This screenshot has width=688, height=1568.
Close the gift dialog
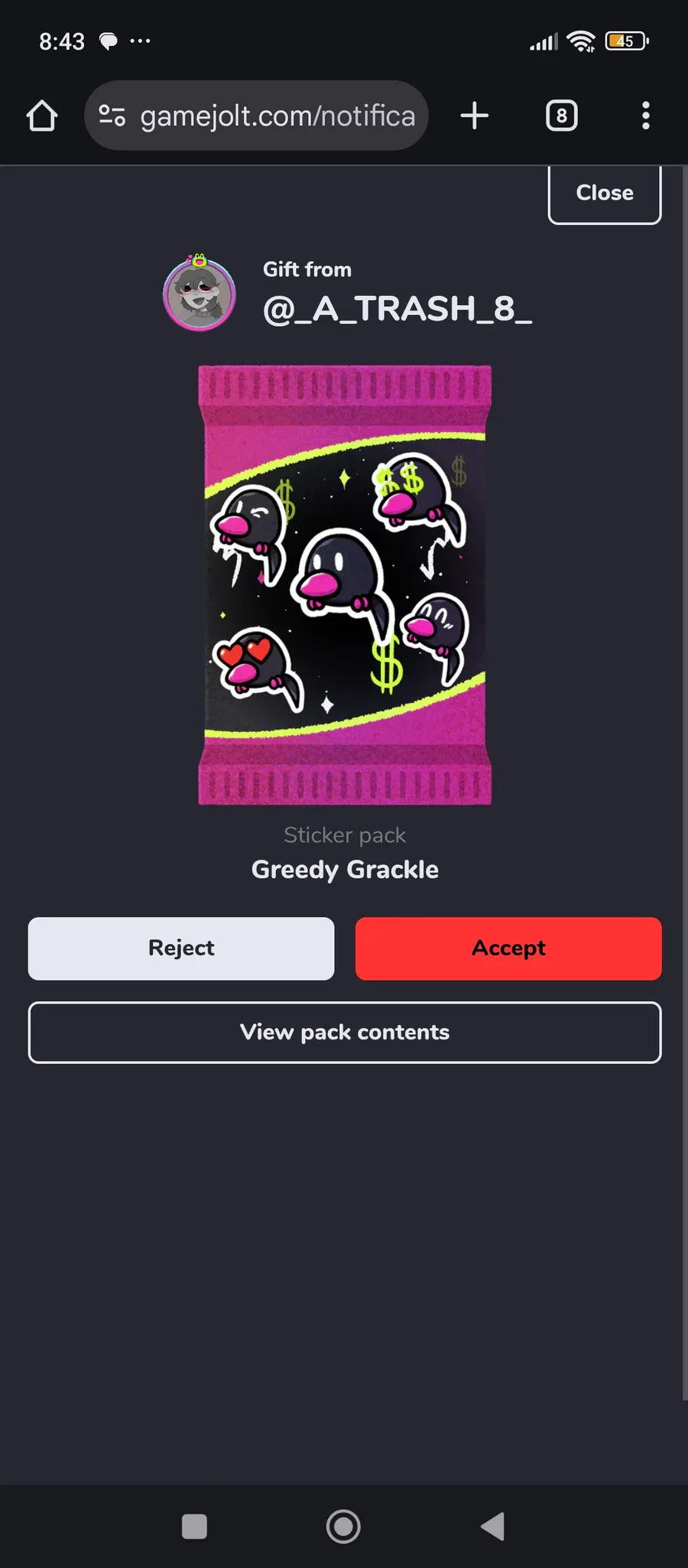pyautogui.click(x=605, y=194)
